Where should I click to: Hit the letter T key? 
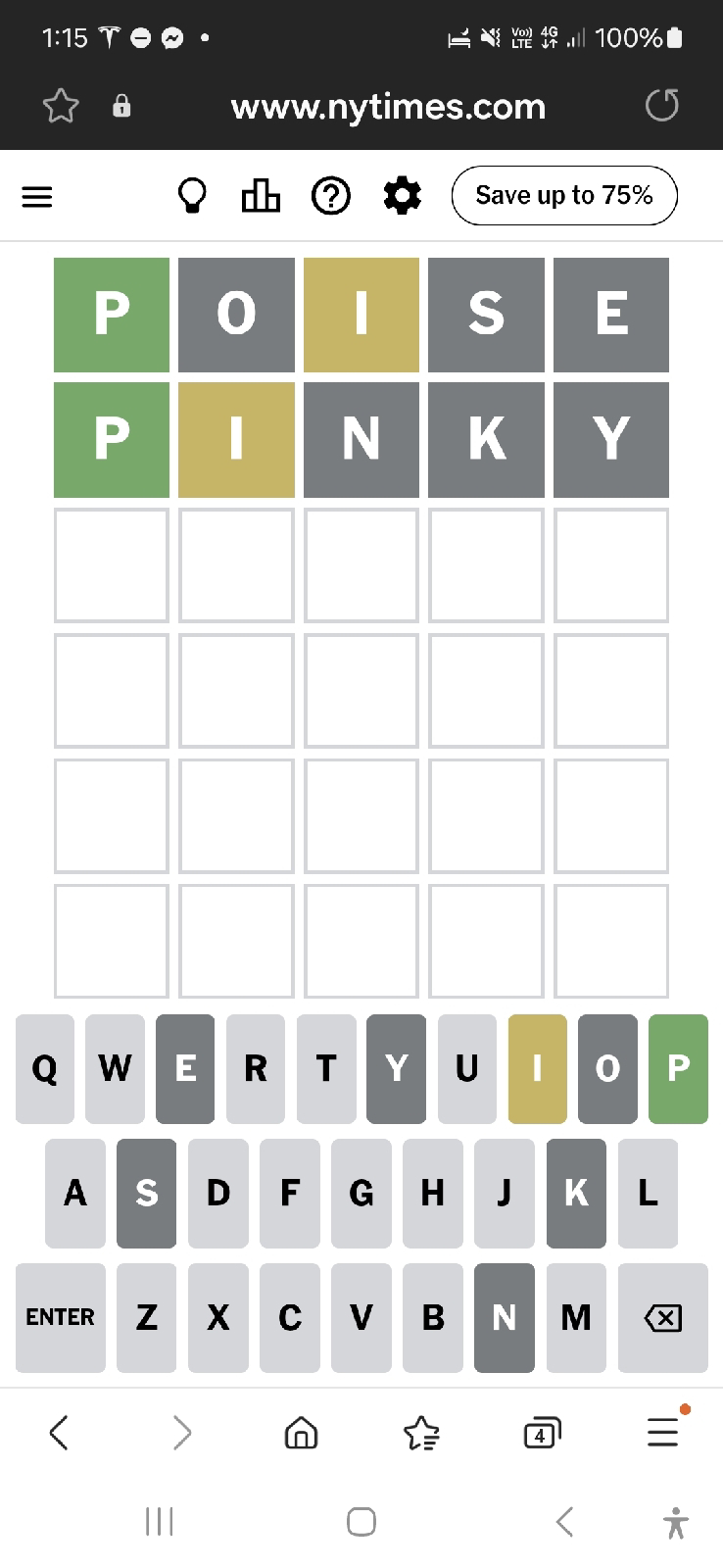326,1068
